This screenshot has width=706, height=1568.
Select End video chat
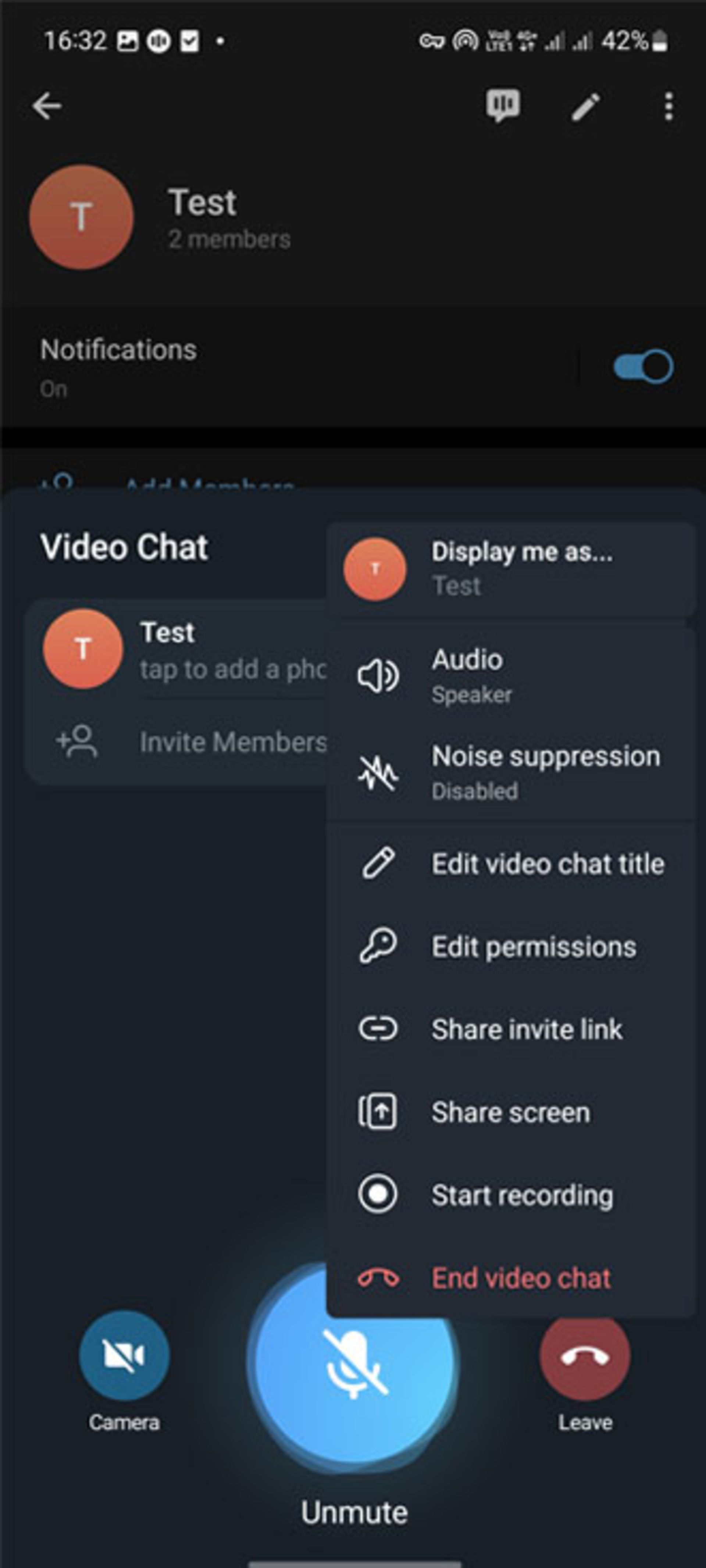[511, 1278]
